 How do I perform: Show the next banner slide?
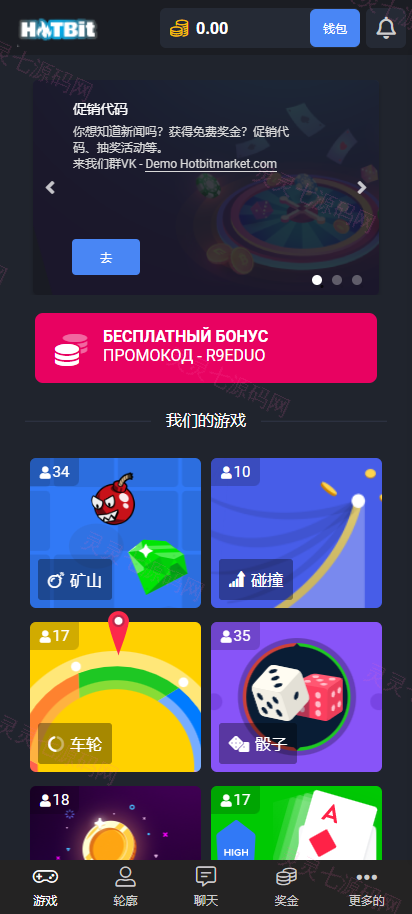click(x=361, y=187)
